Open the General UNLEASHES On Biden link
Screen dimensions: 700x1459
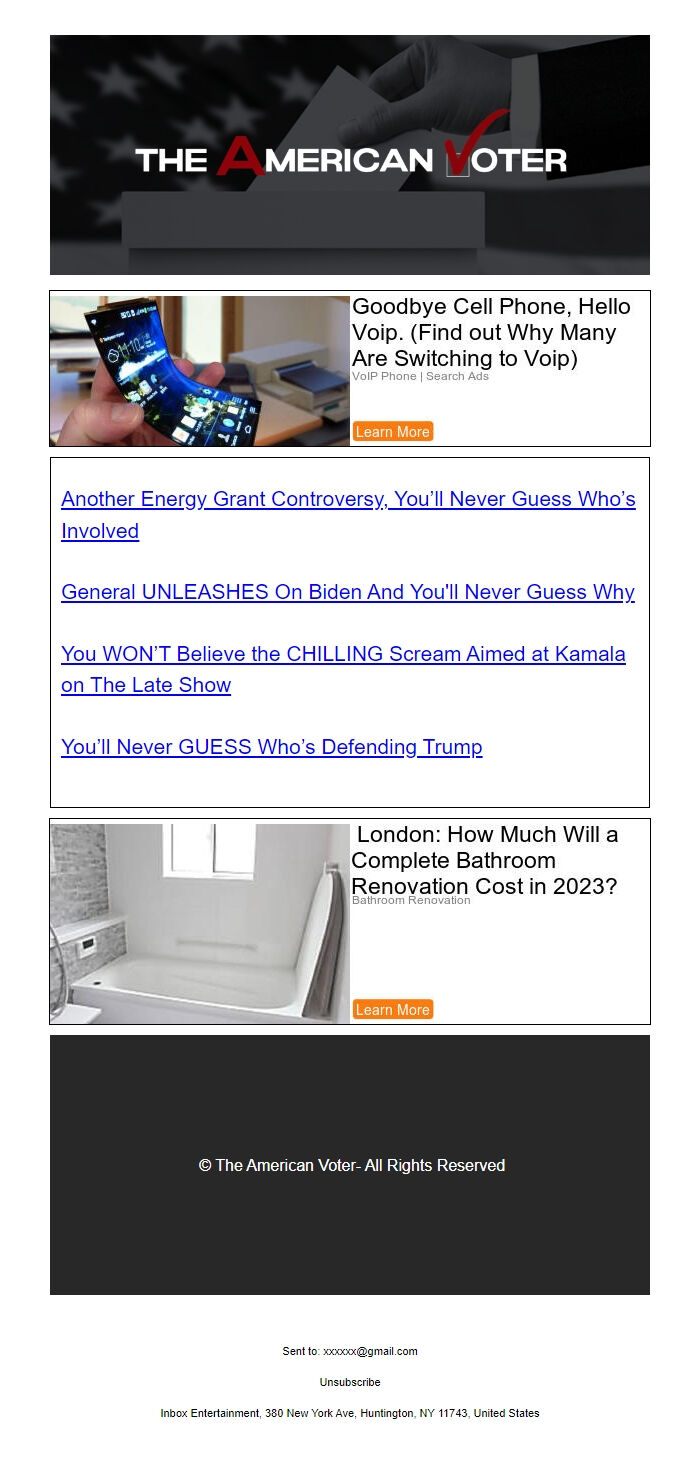tap(347, 592)
